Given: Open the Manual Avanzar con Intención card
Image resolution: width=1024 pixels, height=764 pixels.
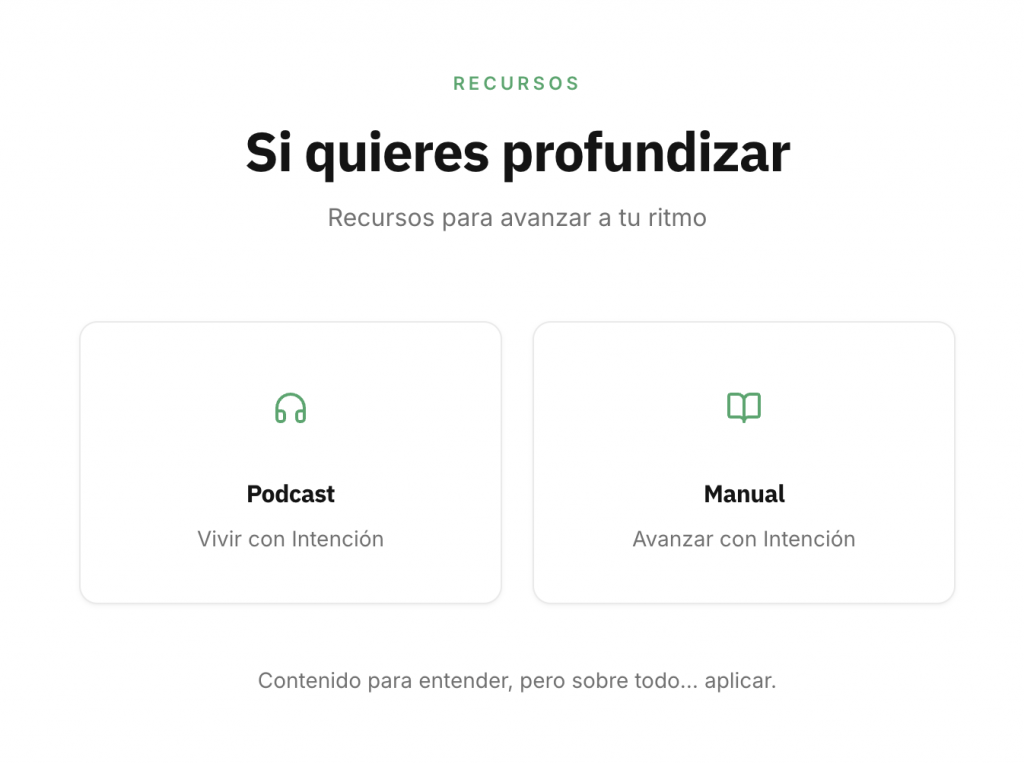Looking at the screenshot, I should [x=744, y=463].
